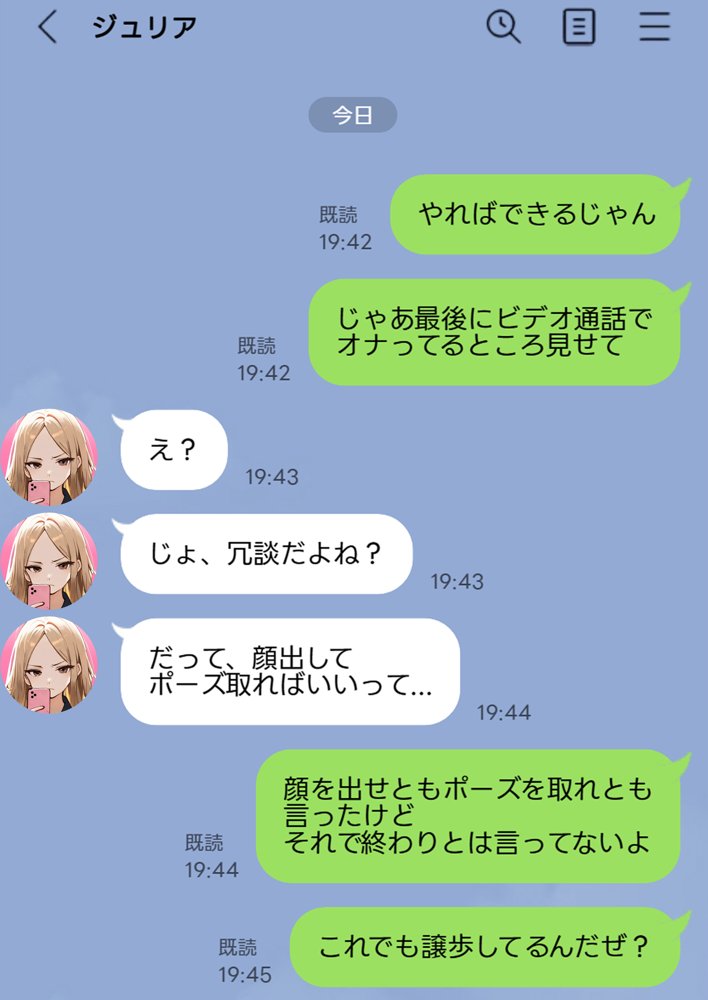This screenshot has width=708, height=1000.
Task: Open ジュリア's profile picture beside え？
Action: (x=50, y=456)
